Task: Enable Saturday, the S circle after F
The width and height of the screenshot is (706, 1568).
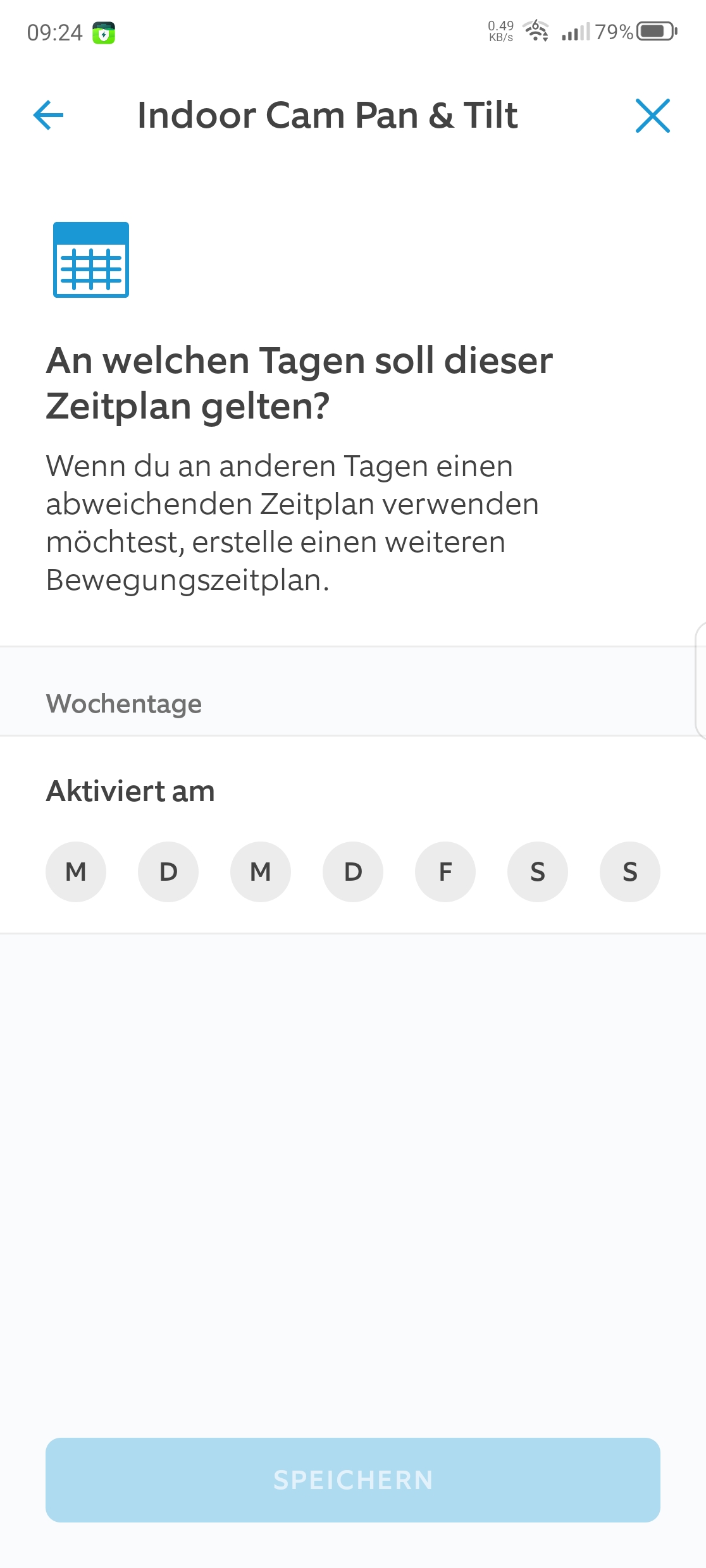Action: coord(538,872)
